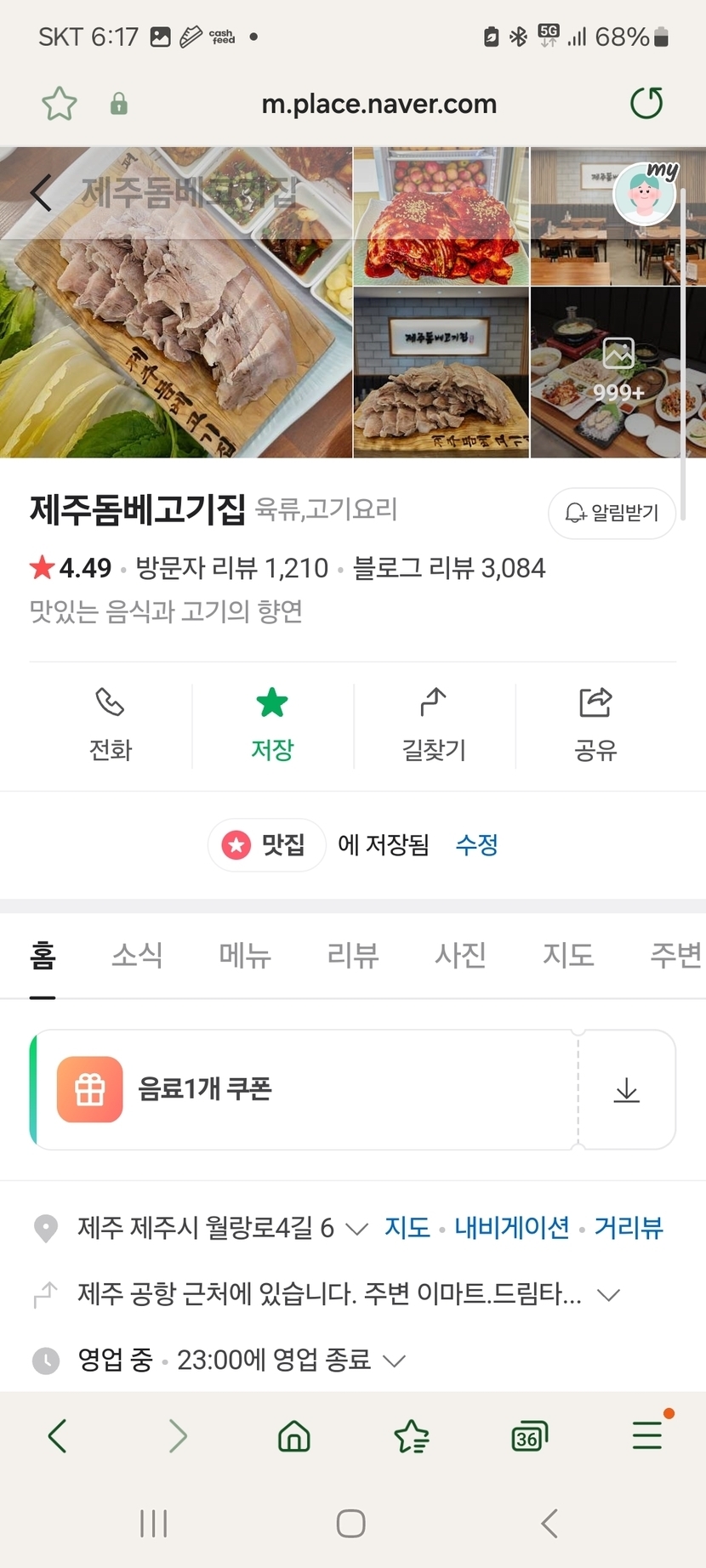This screenshot has width=706, height=1568.
Task: Call the restaurant via 전화
Action: (x=111, y=725)
